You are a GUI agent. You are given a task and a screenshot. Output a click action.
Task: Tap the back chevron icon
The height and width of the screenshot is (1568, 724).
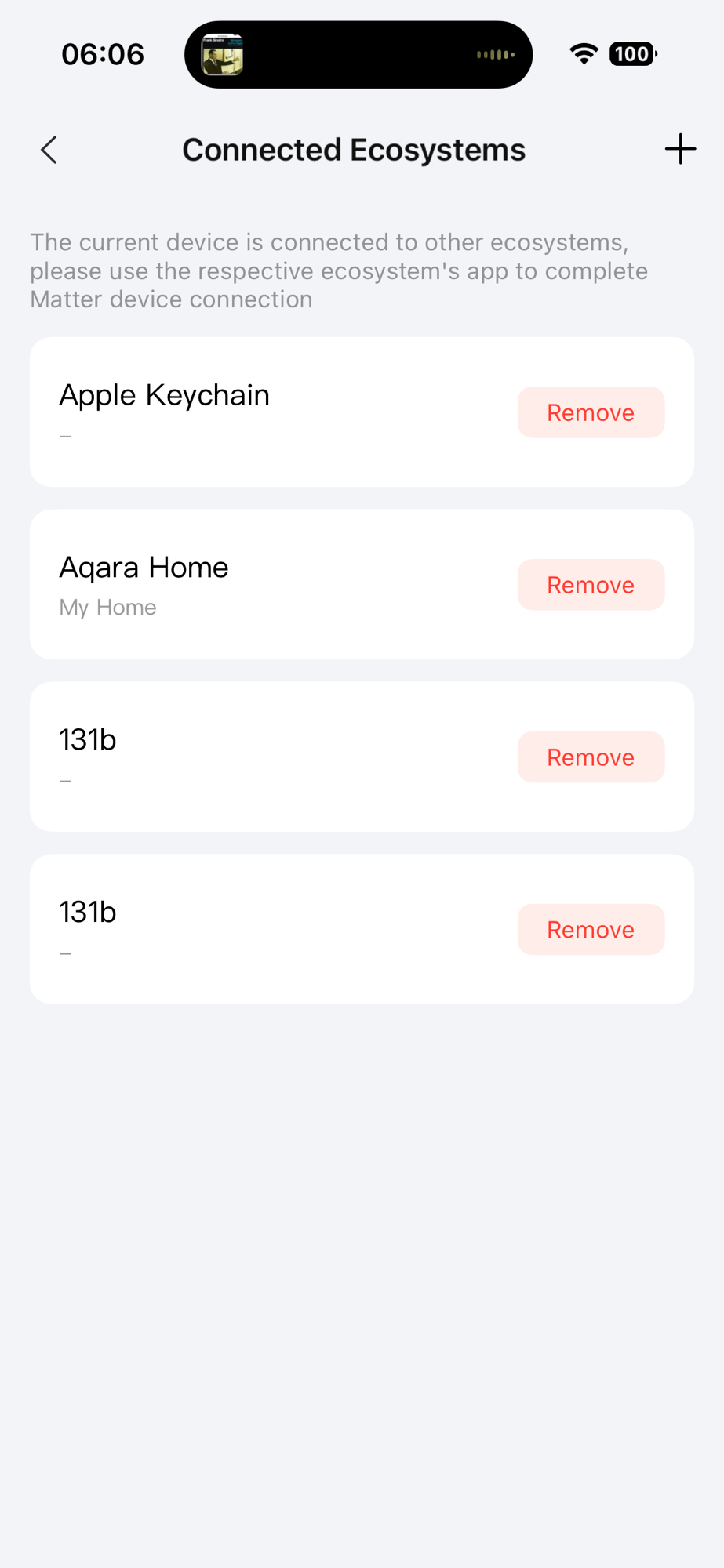tap(47, 150)
